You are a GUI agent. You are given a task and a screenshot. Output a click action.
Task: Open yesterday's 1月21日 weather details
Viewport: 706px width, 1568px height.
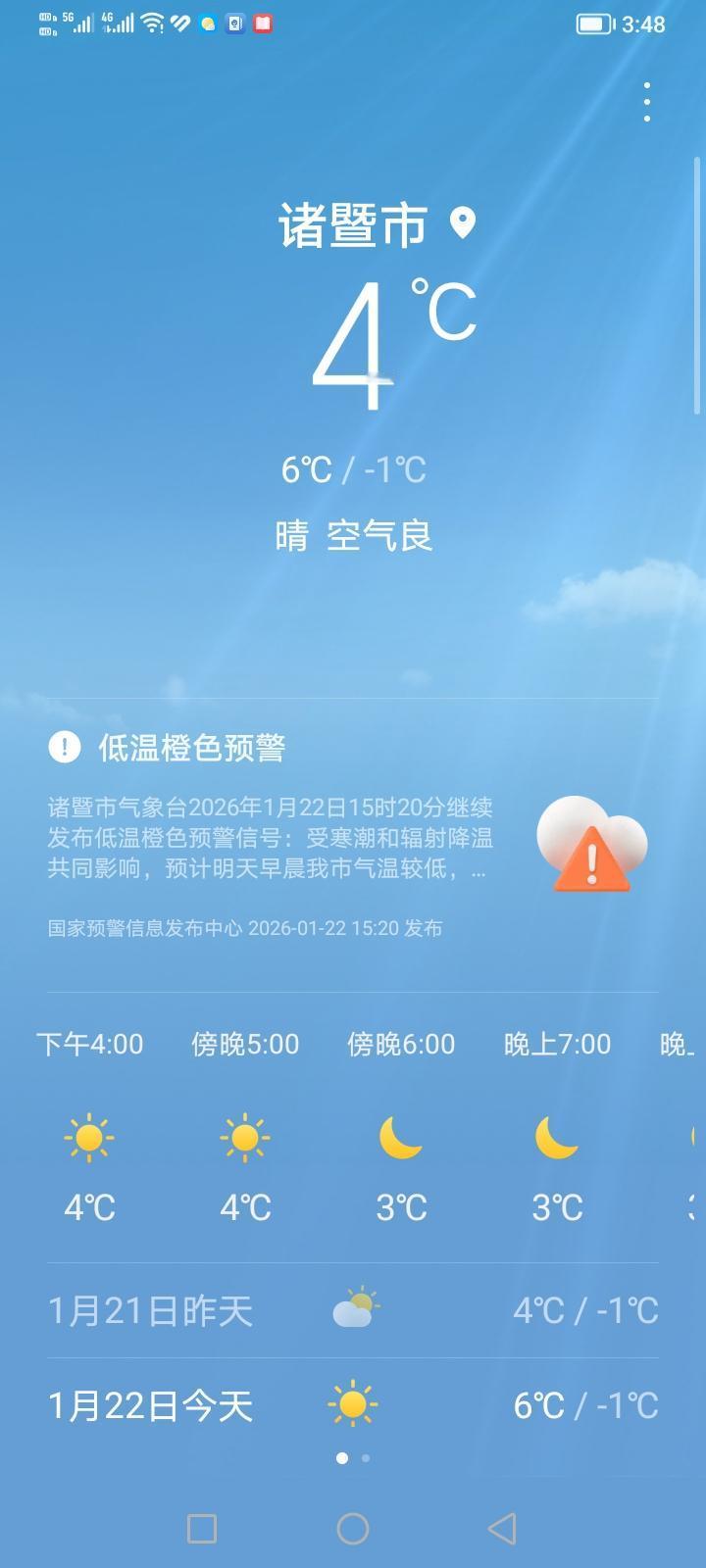(x=353, y=1308)
